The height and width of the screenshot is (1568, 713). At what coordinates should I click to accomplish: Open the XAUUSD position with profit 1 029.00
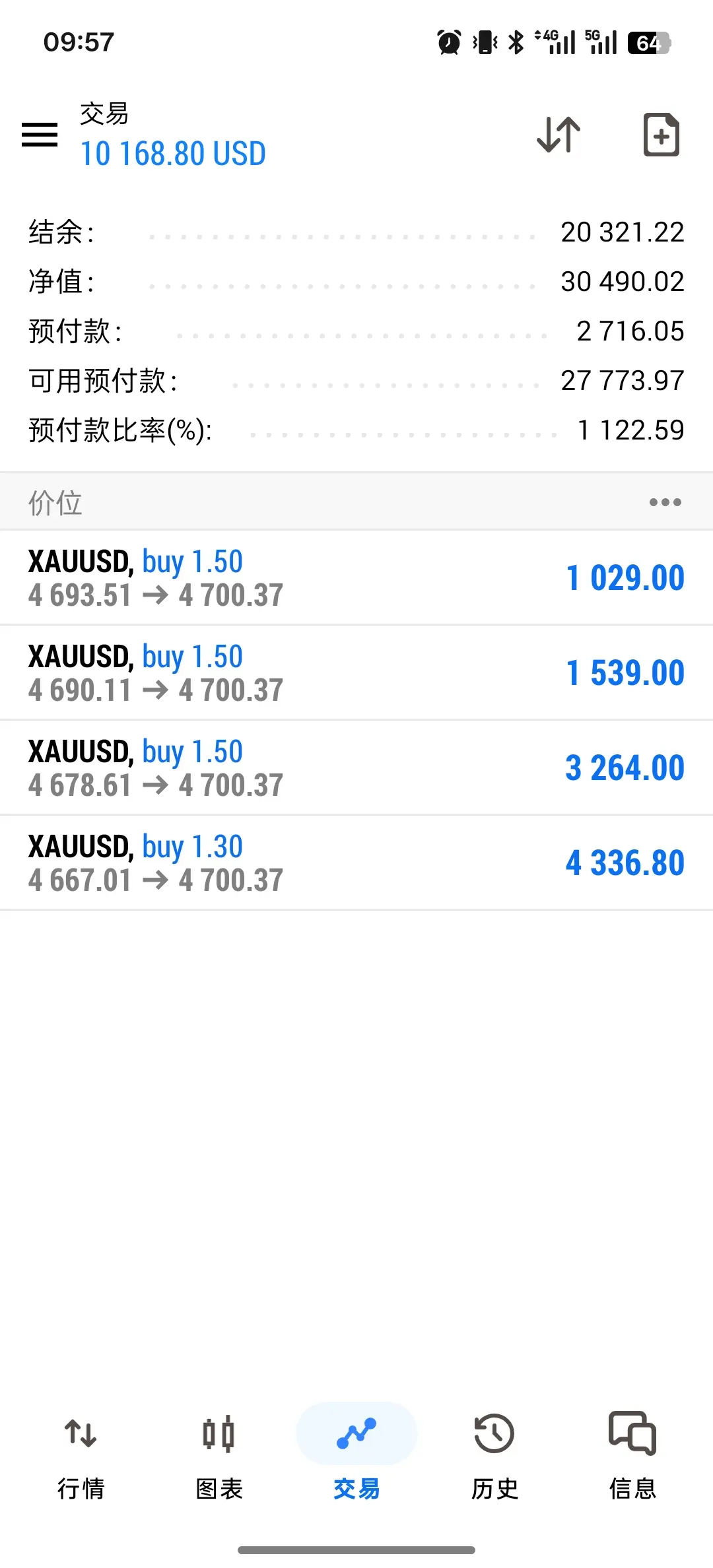[356, 578]
